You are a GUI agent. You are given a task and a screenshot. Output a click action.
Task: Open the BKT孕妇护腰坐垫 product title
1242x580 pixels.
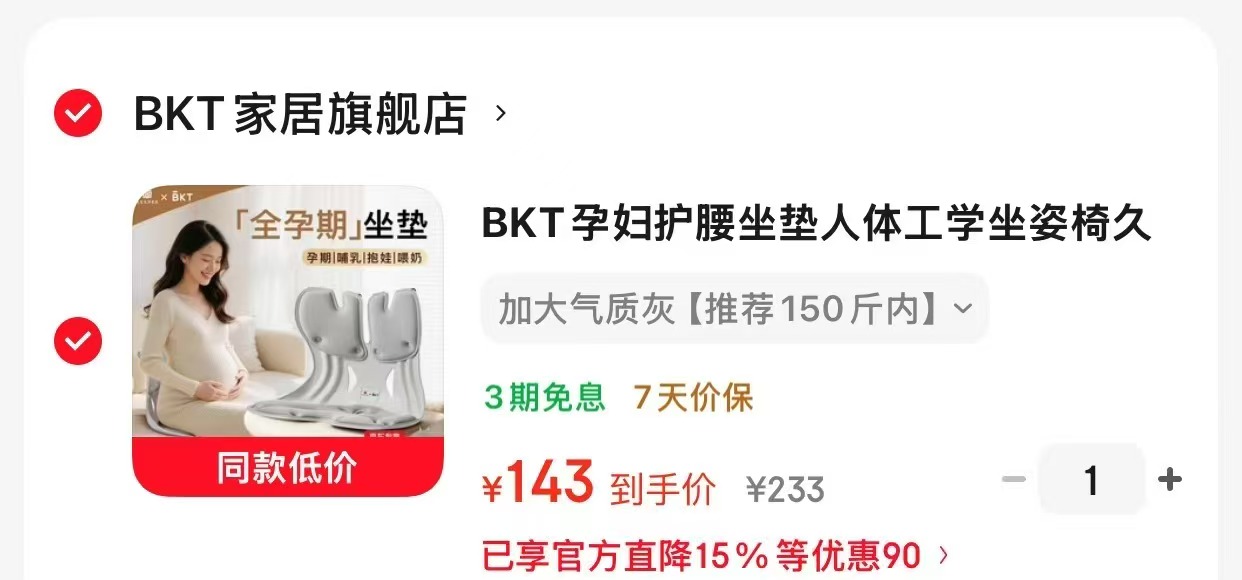pyautogui.click(x=816, y=224)
